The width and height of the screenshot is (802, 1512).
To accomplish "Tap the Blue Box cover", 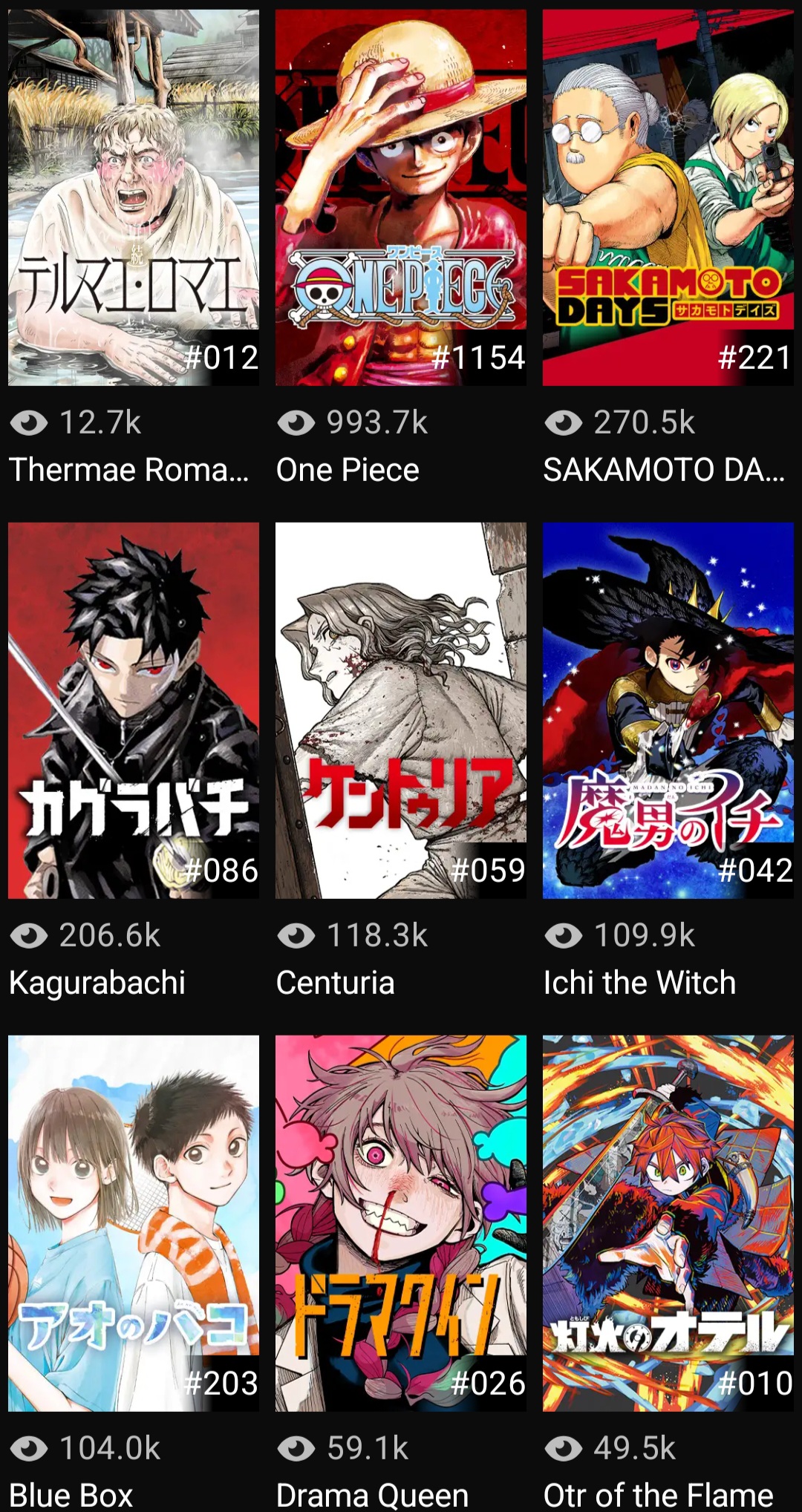I will pos(134,1223).
